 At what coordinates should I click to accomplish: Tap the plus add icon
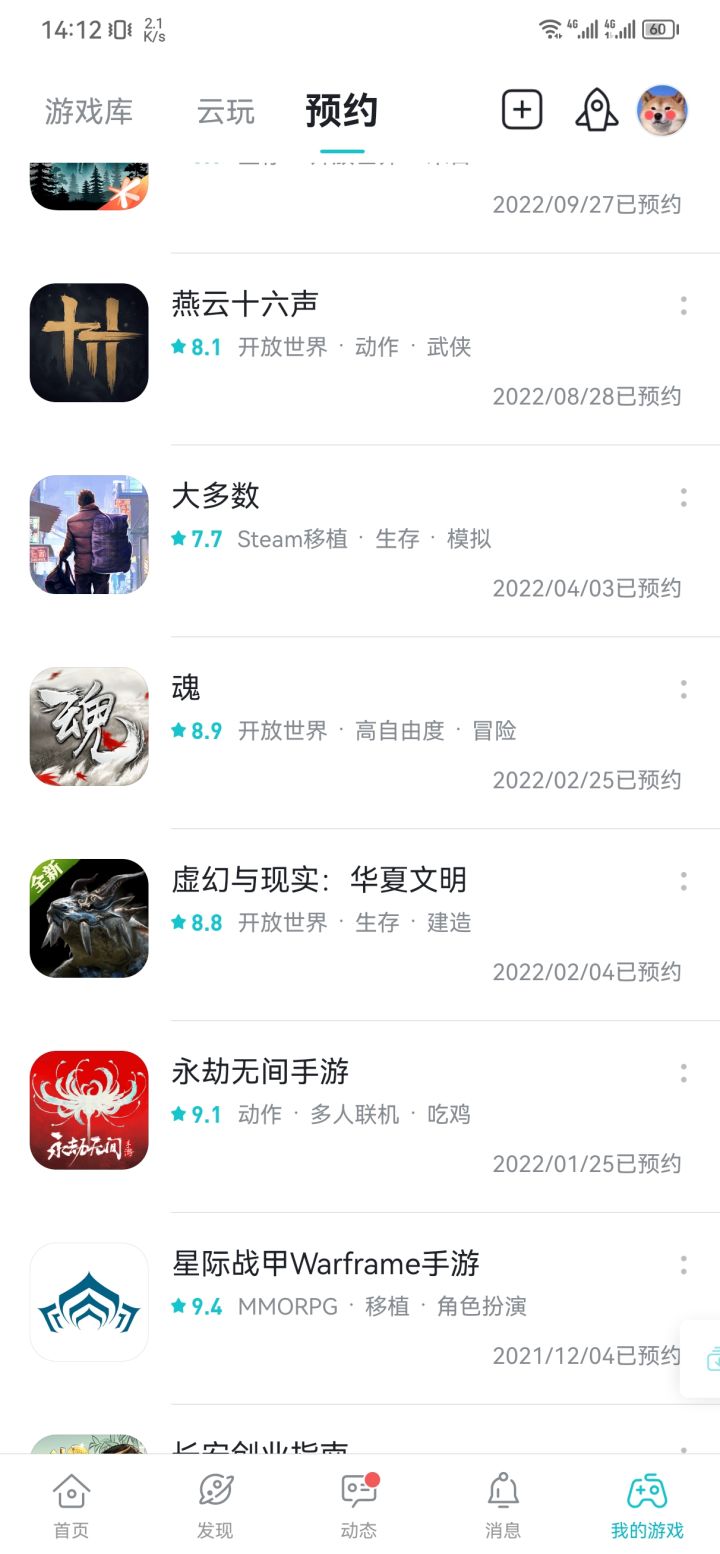521,110
